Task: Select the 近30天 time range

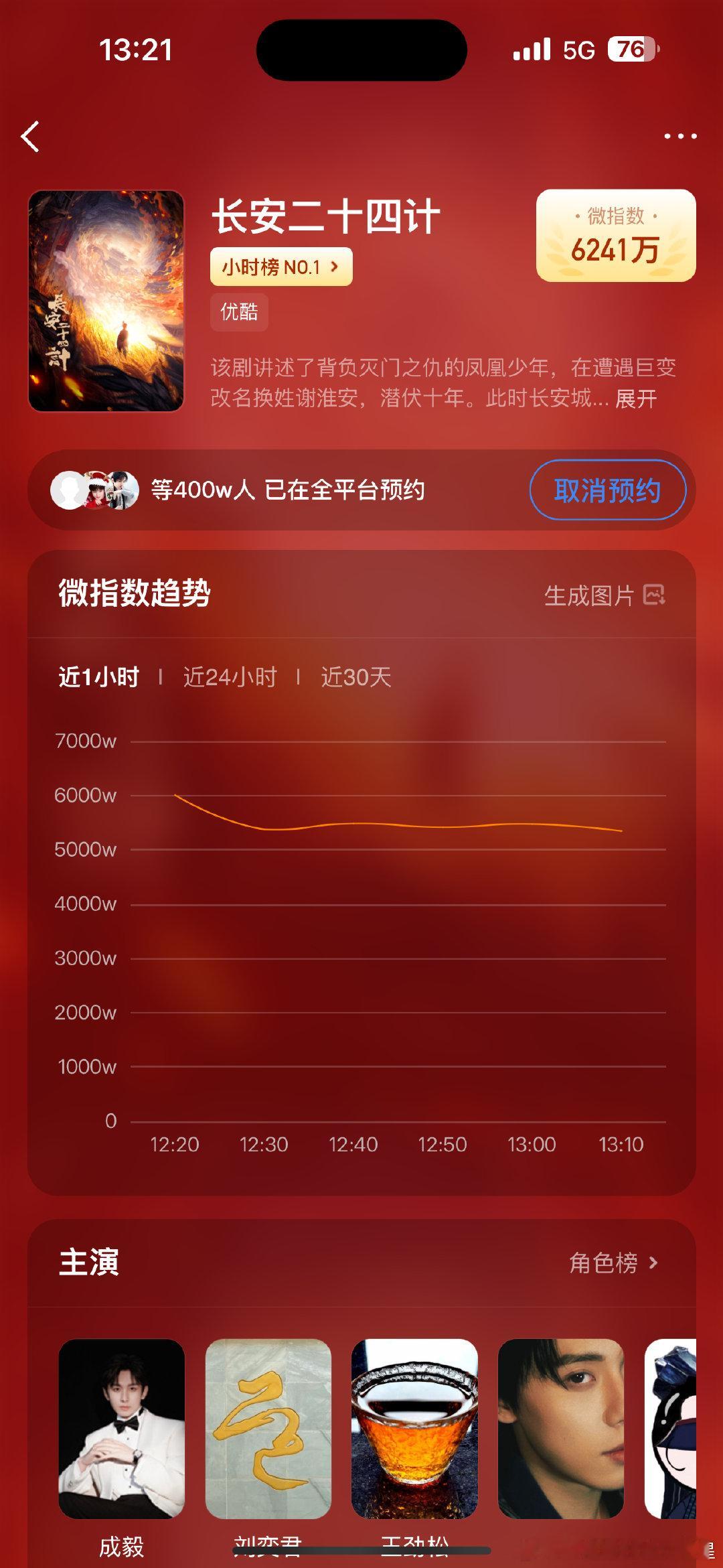Action: (x=355, y=678)
